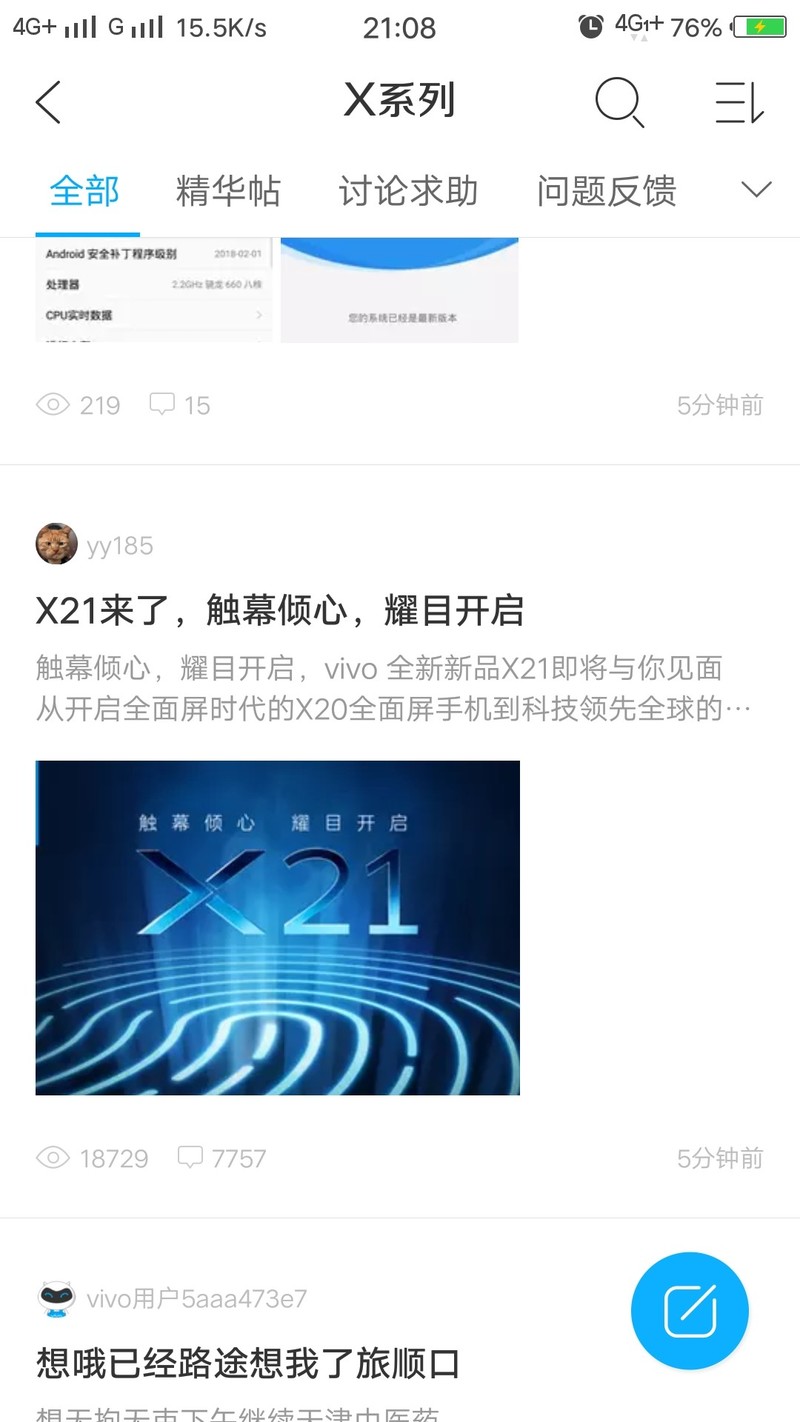800x1422 pixels.
Task: Tap the back arrow to leave X系列 forum
Action: (48, 102)
